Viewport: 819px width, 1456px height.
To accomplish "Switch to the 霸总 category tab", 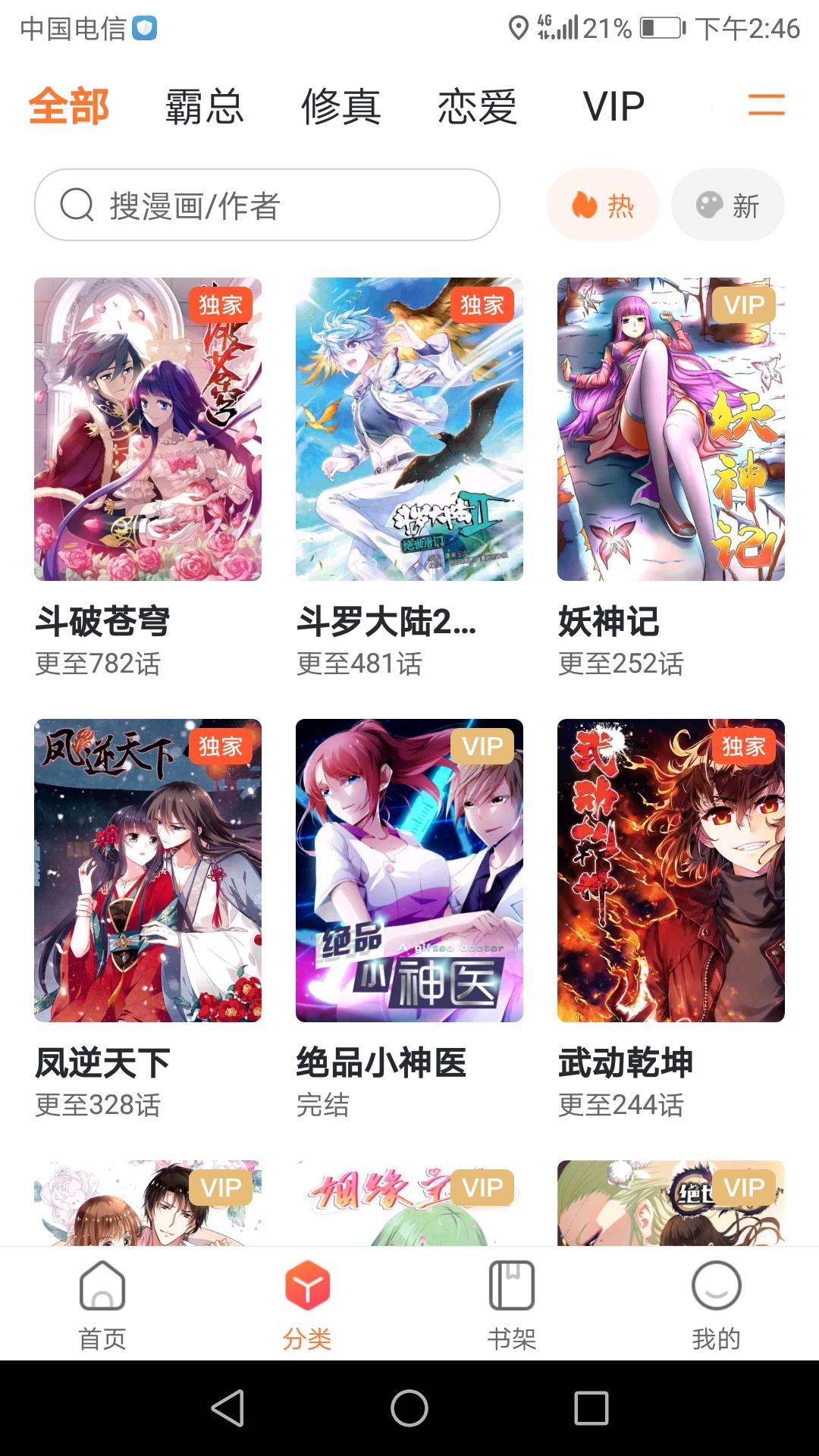I will pos(205,106).
